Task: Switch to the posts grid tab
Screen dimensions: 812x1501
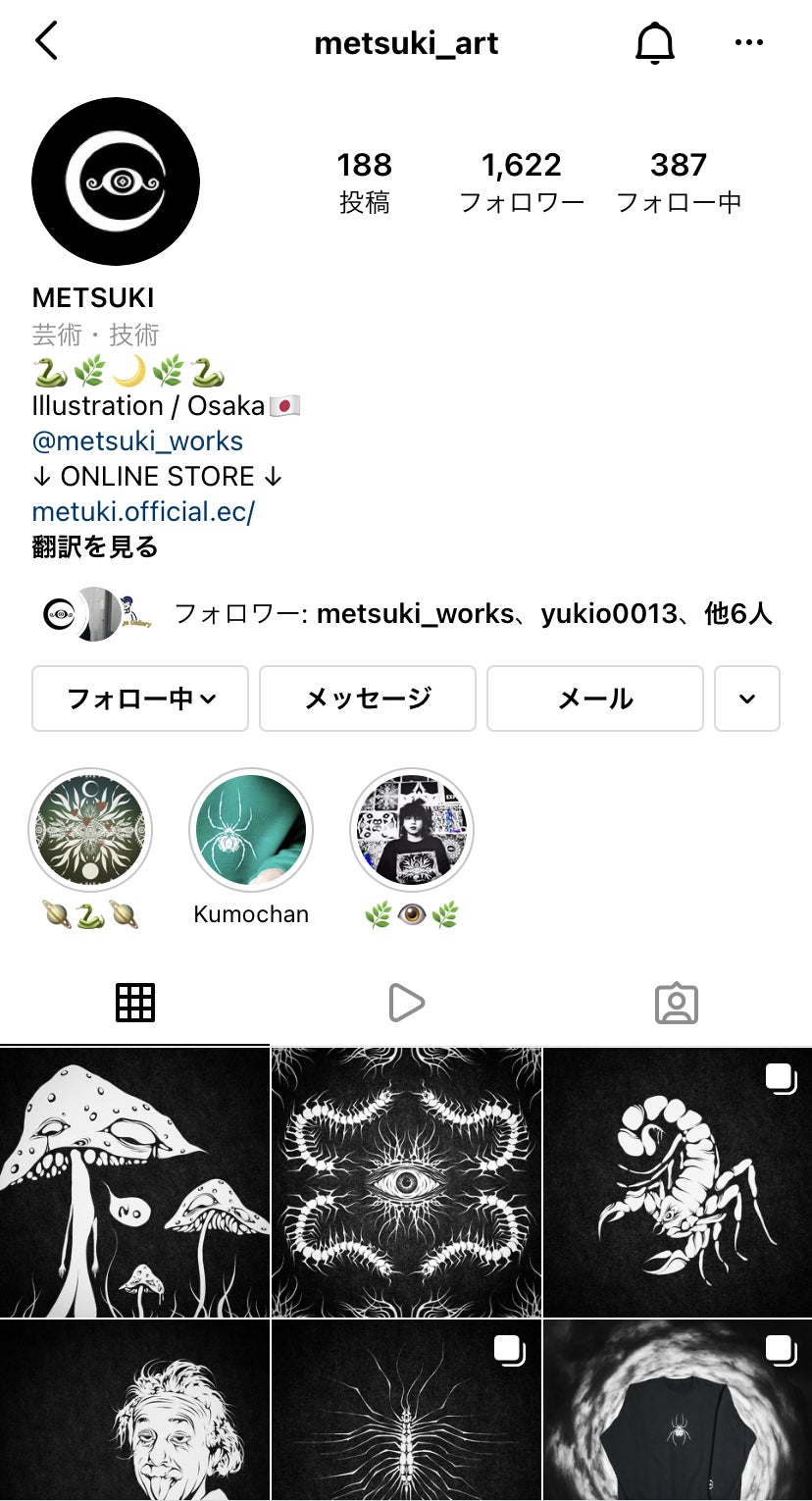Action: (135, 1003)
